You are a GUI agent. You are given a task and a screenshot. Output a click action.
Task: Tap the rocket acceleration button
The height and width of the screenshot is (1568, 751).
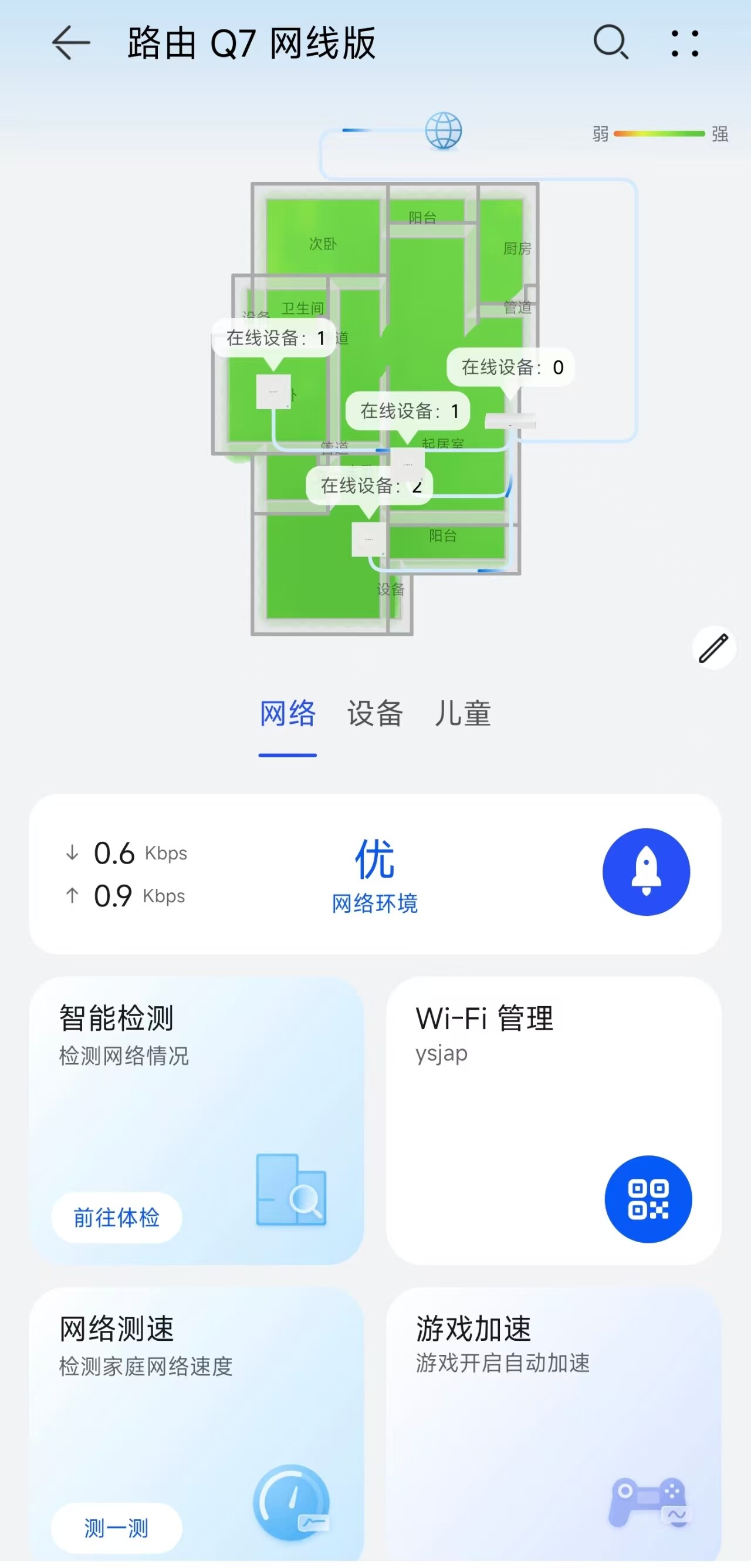646,871
